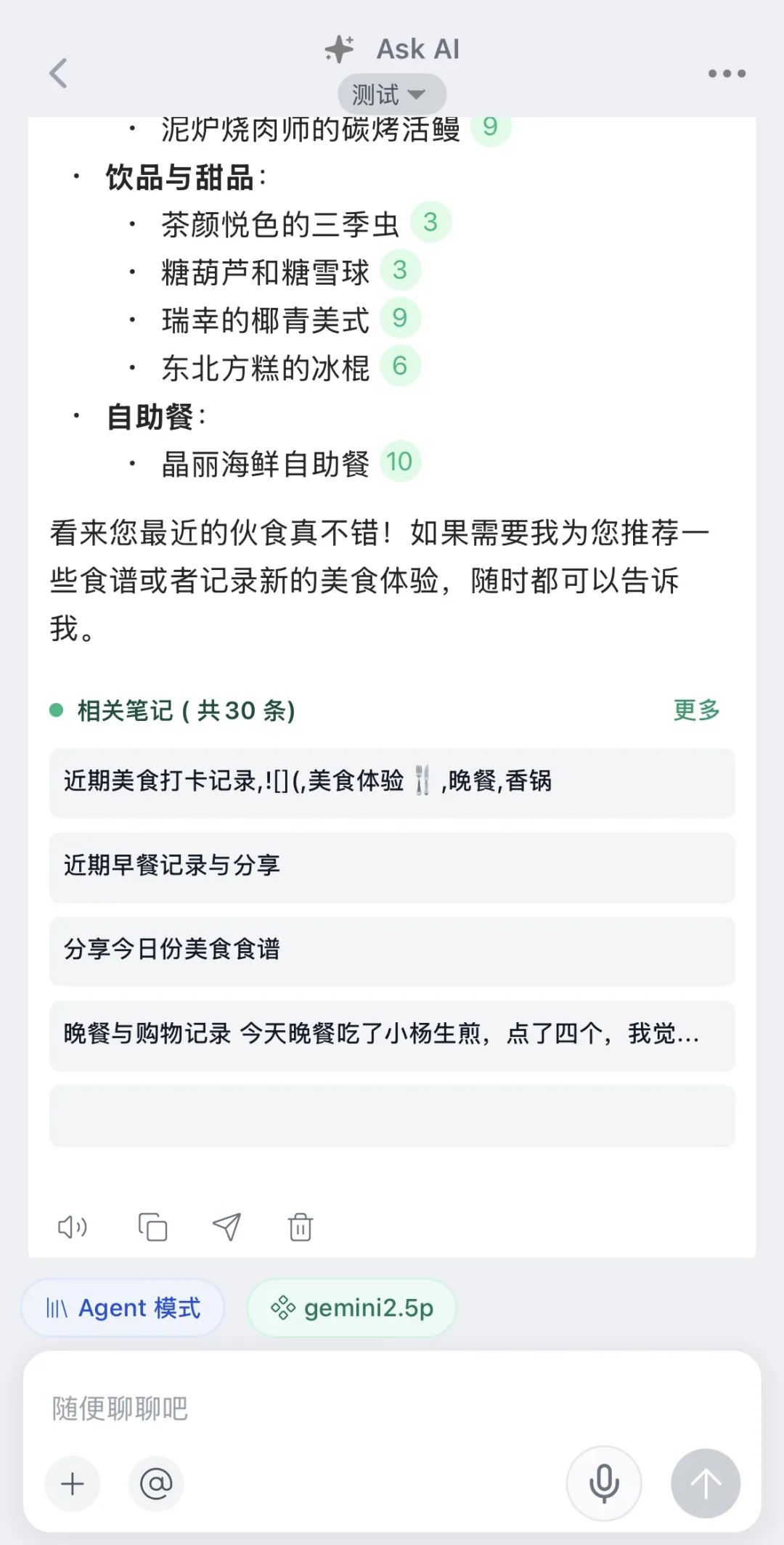Open citation 3 beside 茶颜悦色的三季虫
Image resolution: width=784 pixels, height=1545 pixels.
click(430, 222)
